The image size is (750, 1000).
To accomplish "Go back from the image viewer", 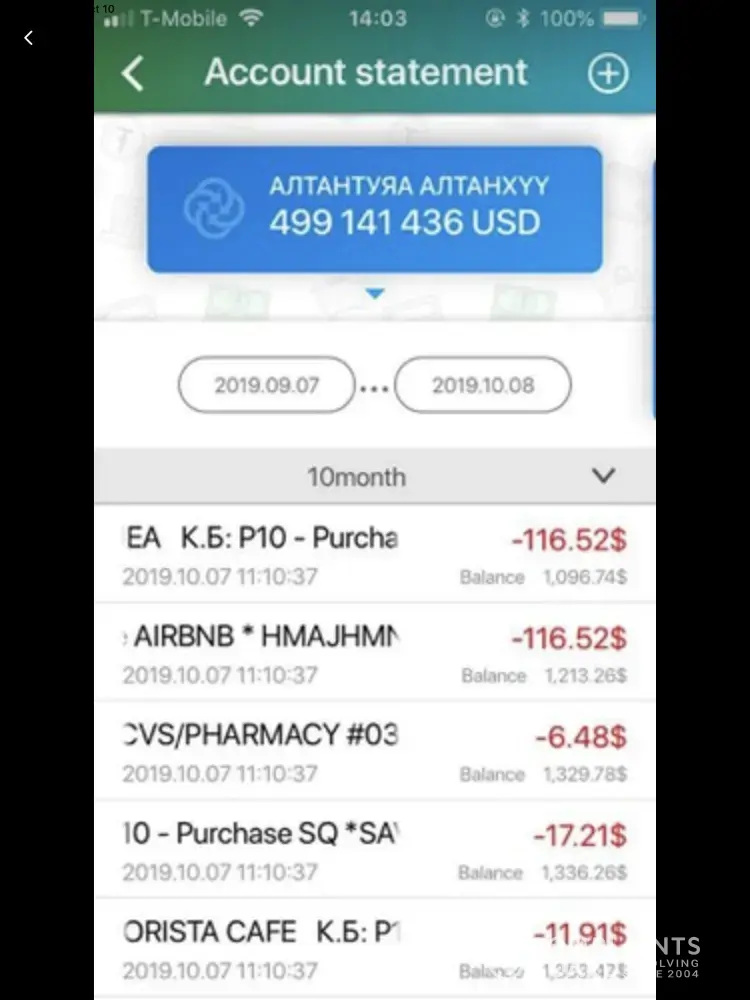I will (x=29, y=38).
